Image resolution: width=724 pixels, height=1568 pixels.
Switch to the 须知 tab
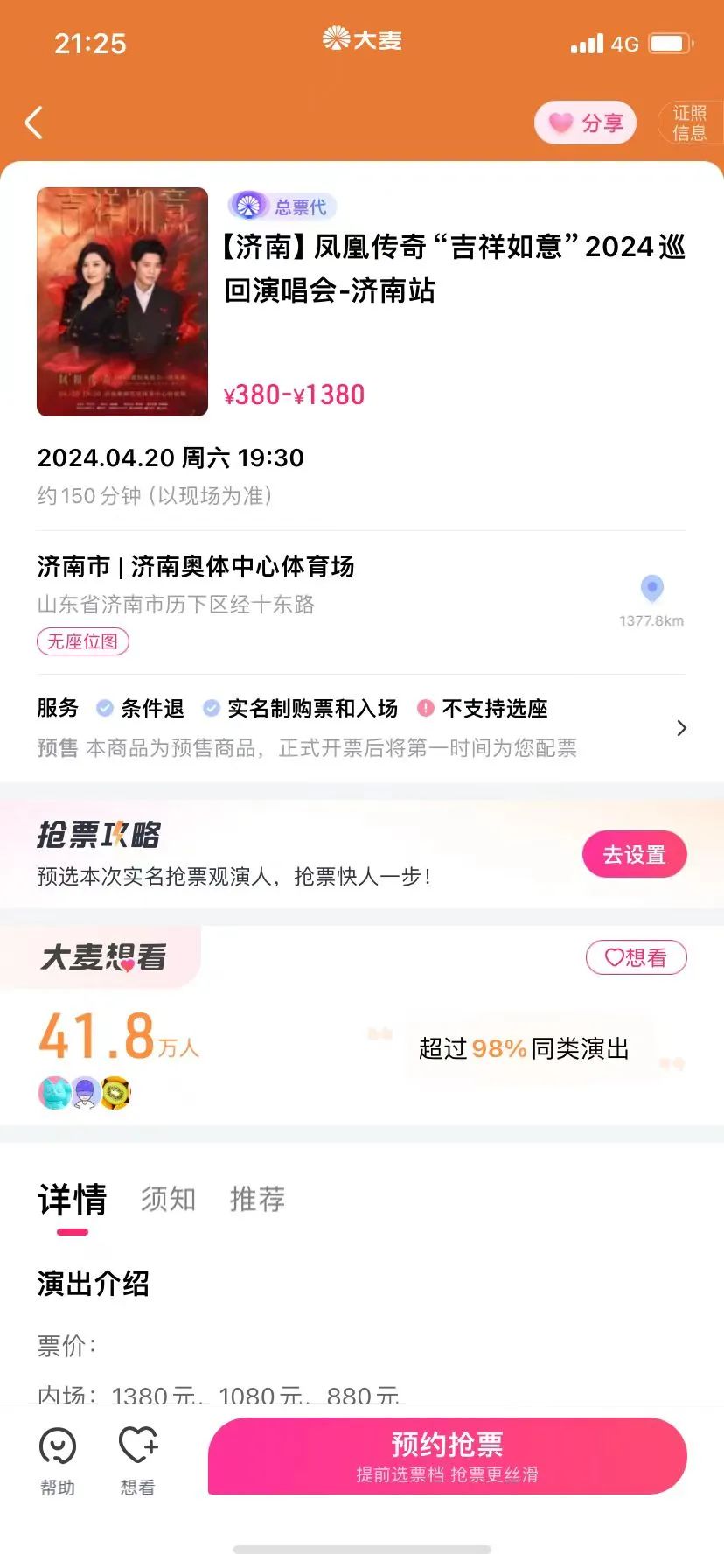coord(168,1199)
